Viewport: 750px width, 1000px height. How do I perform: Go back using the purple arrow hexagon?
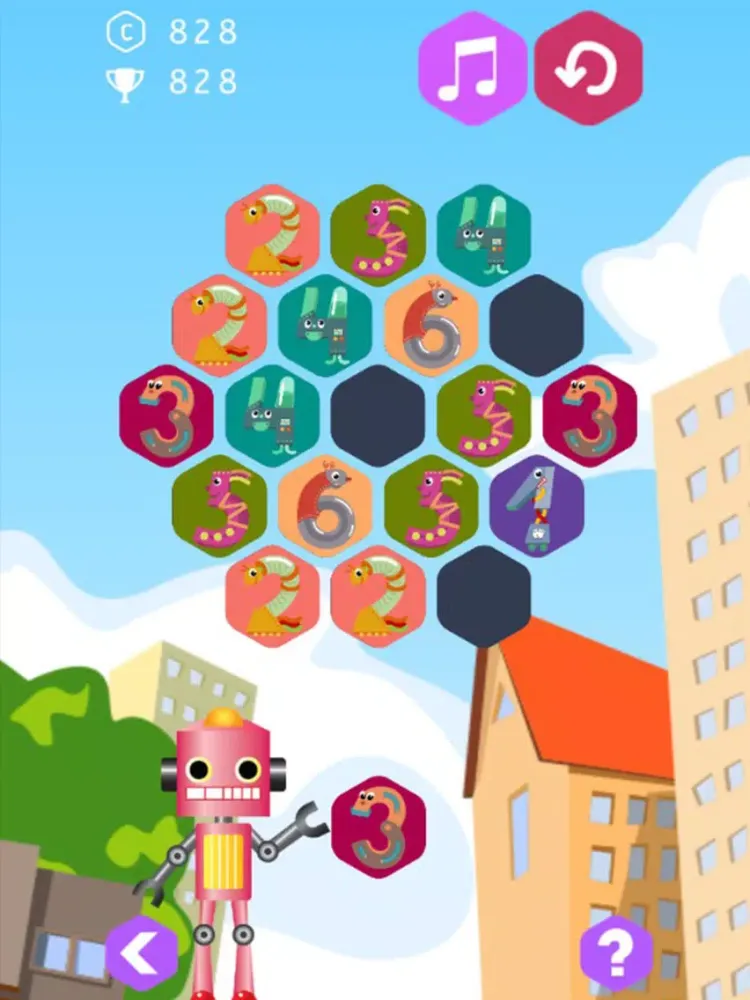[x=141, y=953]
